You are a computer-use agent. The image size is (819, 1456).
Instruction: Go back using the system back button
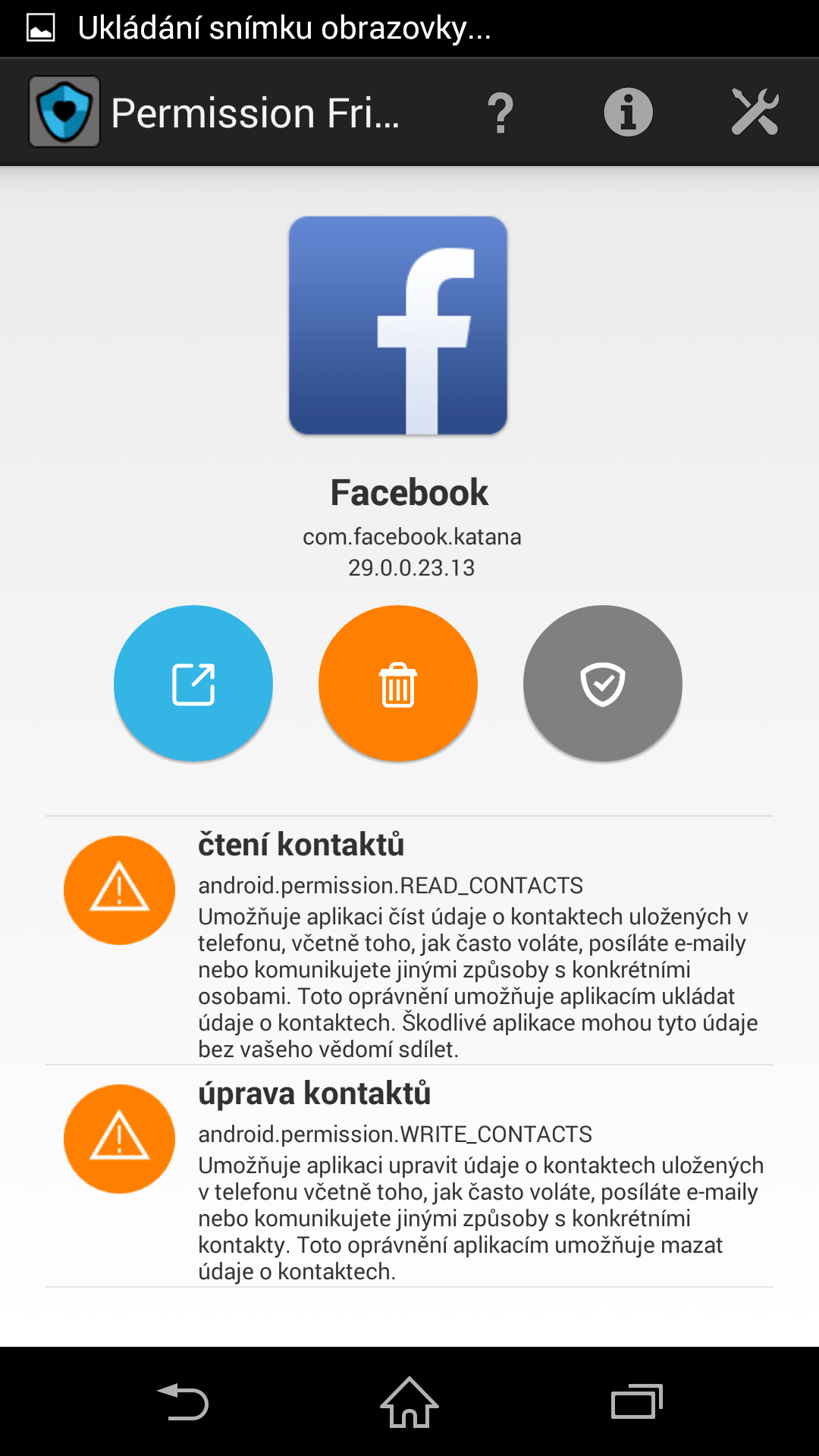(x=183, y=1401)
